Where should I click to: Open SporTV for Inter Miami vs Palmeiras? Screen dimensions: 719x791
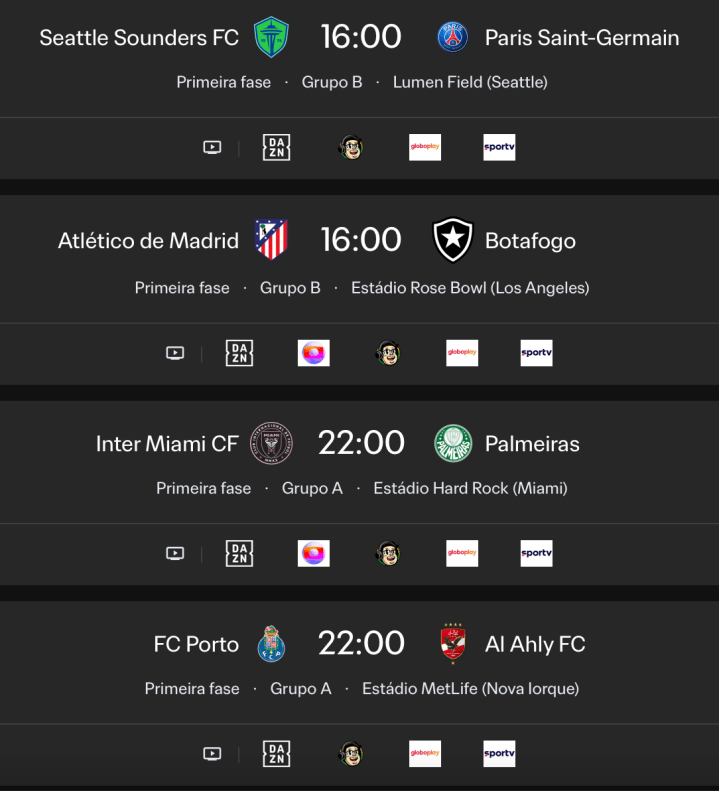(x=536, y=553)
